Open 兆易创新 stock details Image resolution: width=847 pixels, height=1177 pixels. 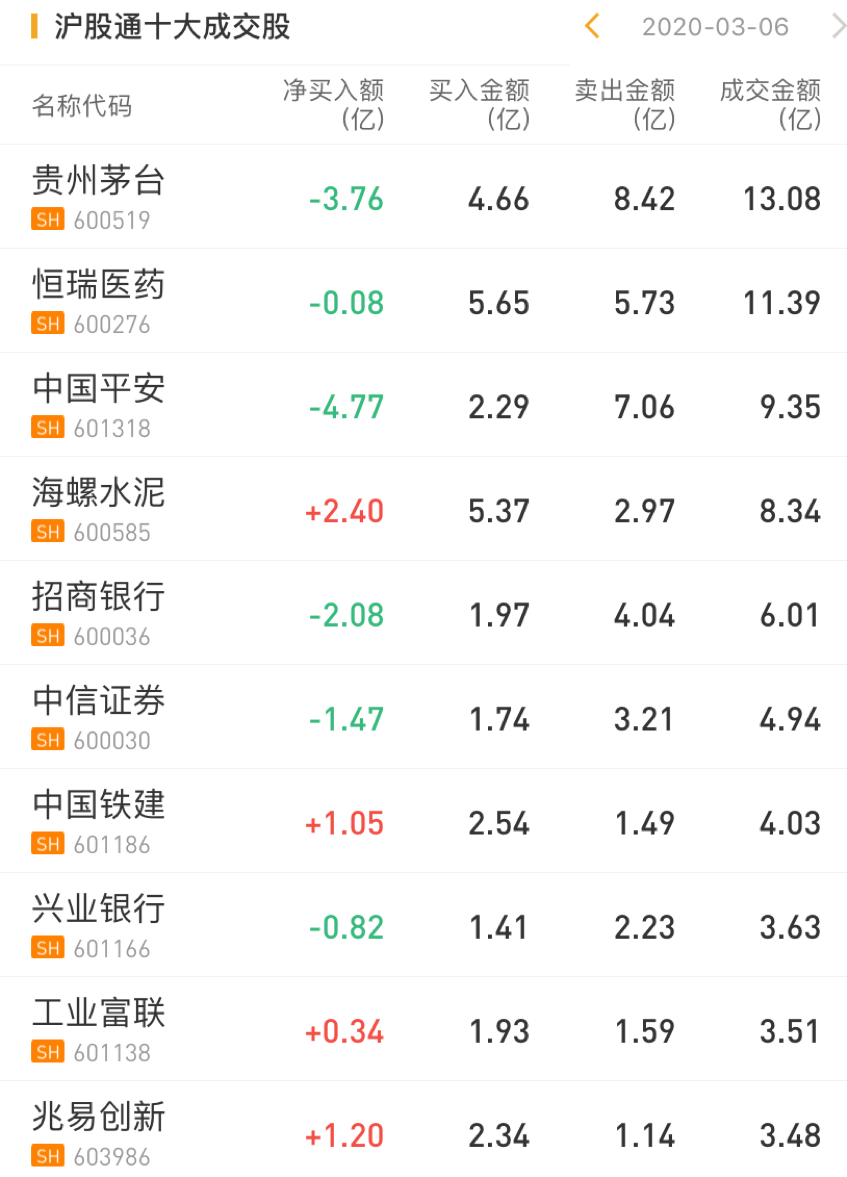[x=98, y=1118]
